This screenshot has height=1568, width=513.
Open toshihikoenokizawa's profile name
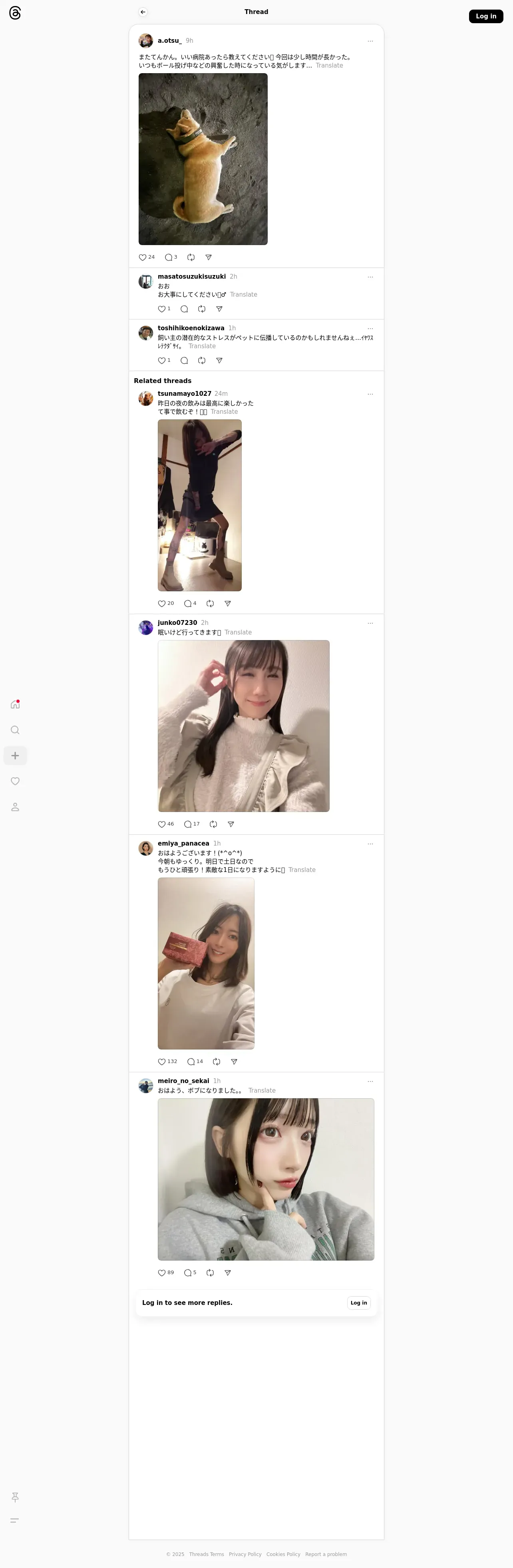tap(191, 328)
